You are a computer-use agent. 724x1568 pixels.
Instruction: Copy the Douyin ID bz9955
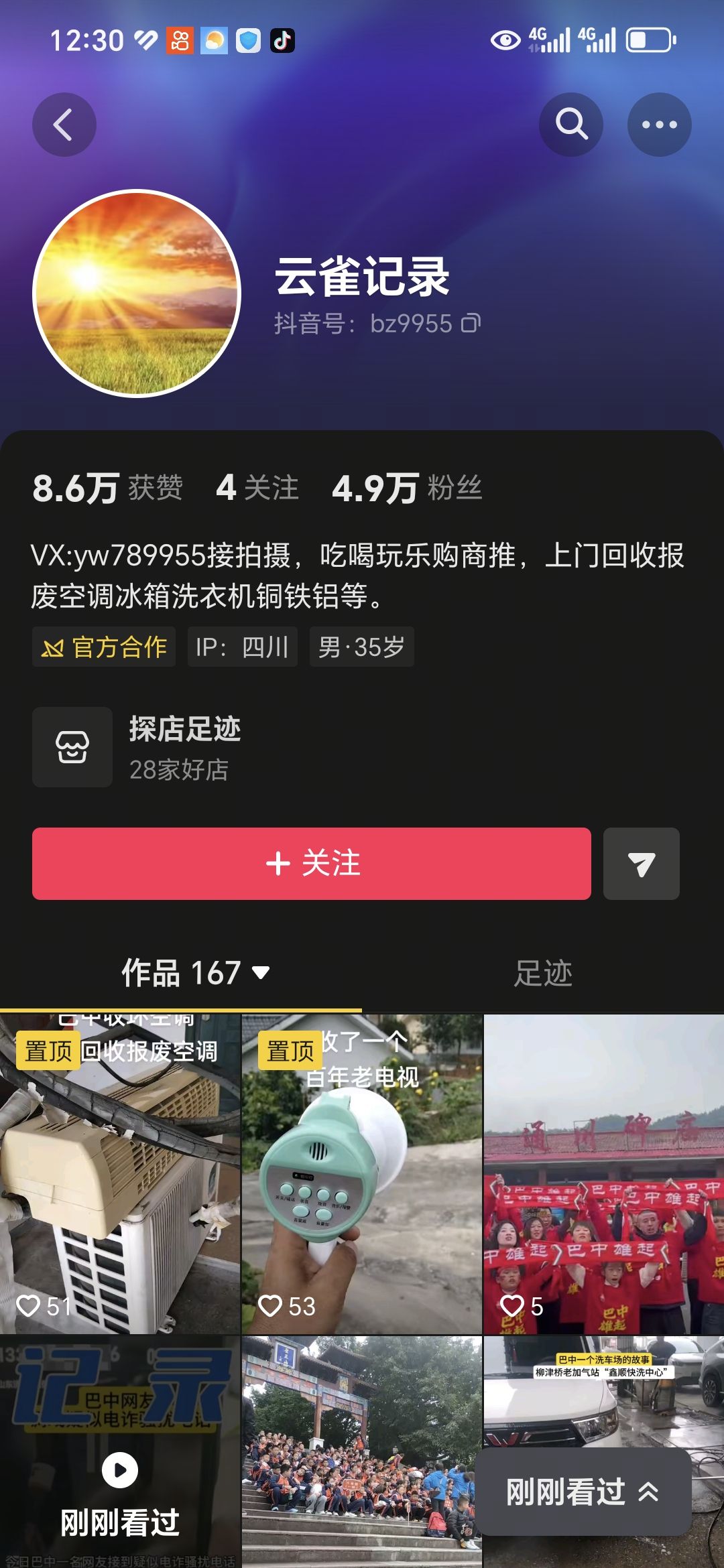tap(471, 324)
